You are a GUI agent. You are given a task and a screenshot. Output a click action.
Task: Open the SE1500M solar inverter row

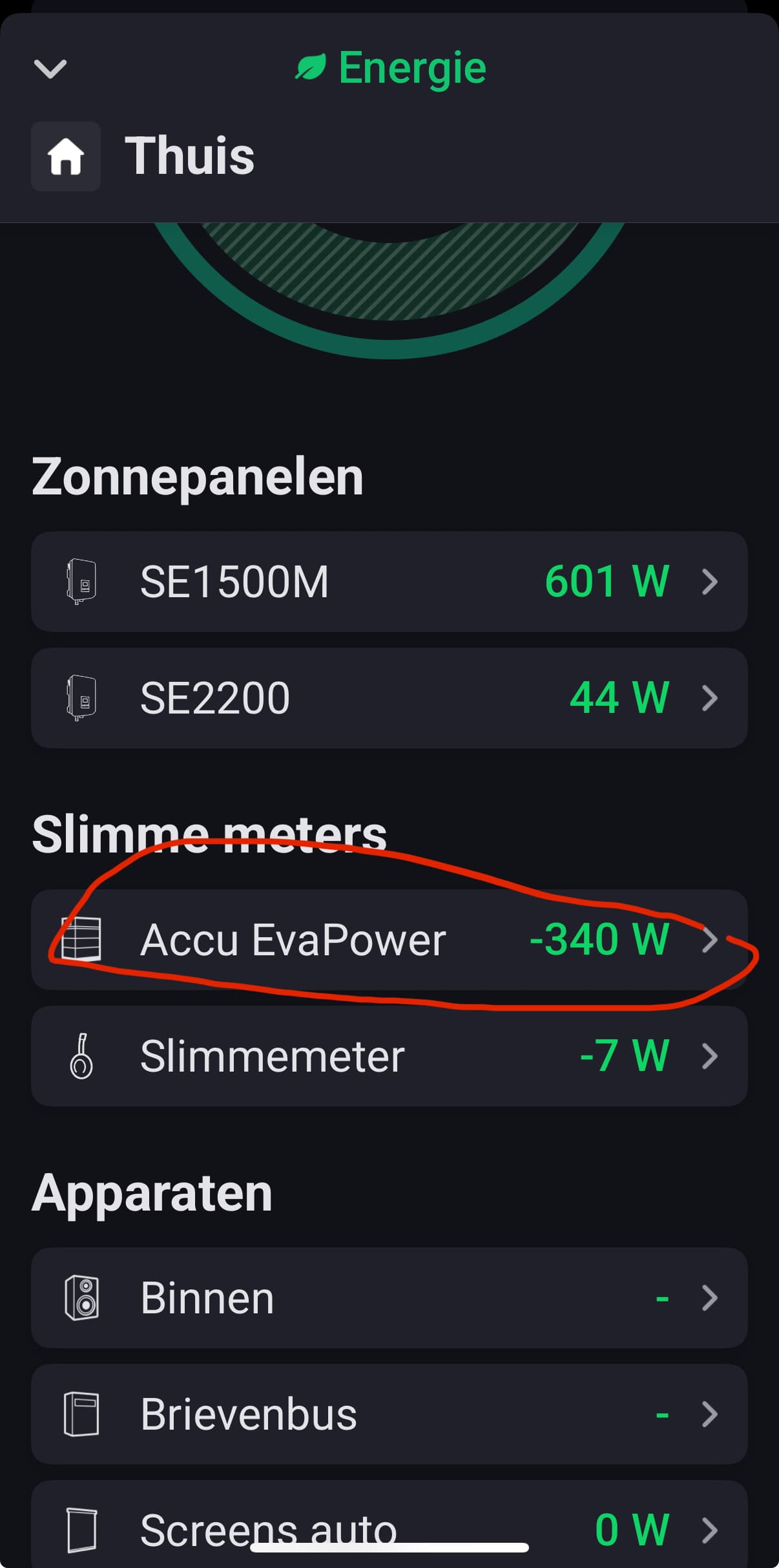389,582
